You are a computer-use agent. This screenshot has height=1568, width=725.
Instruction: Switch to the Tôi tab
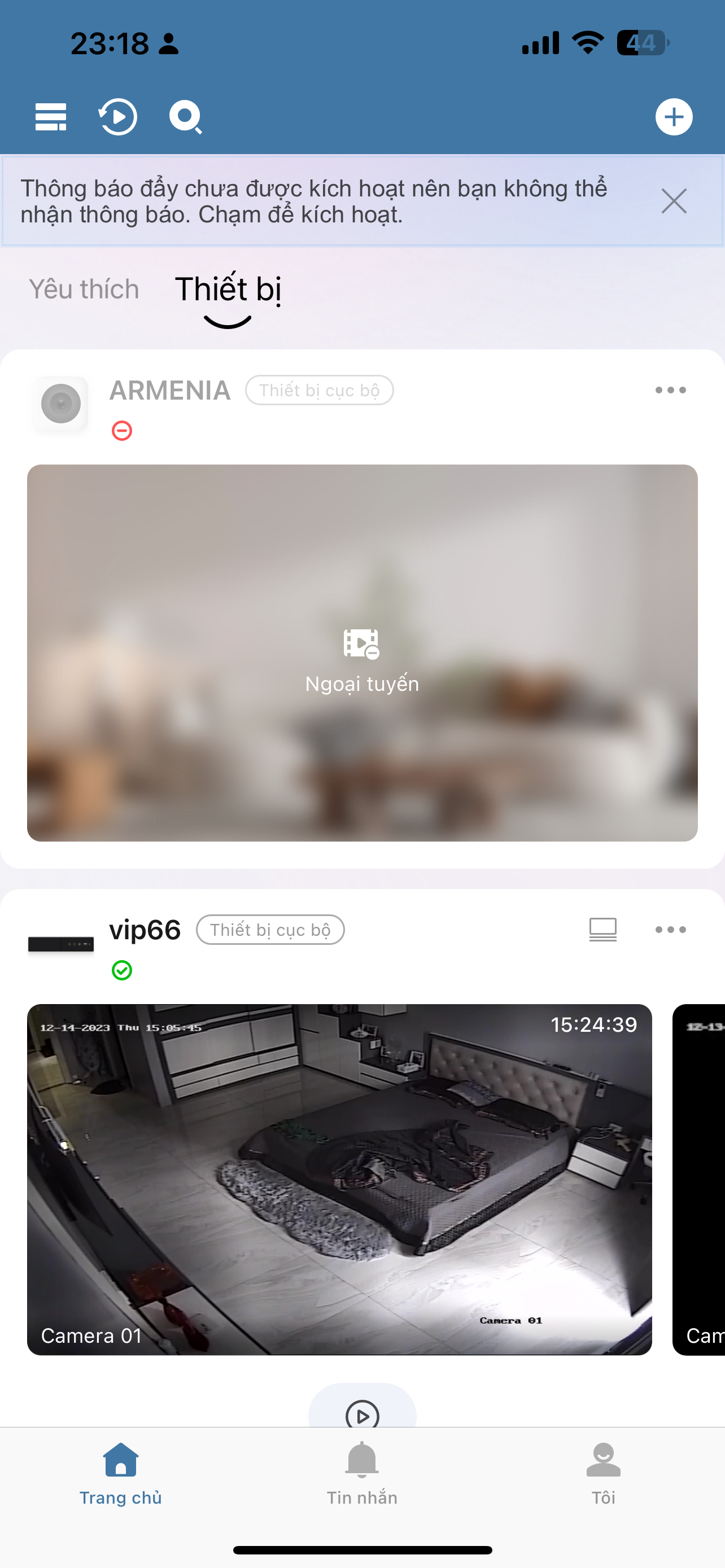click(603, 1473)
